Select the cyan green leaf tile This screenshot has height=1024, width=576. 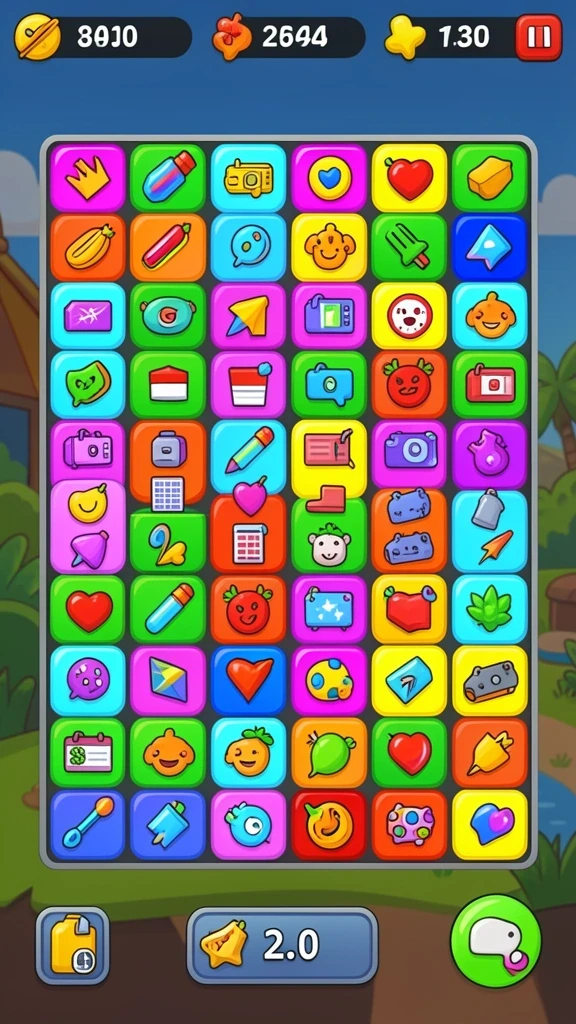(489, 609)
